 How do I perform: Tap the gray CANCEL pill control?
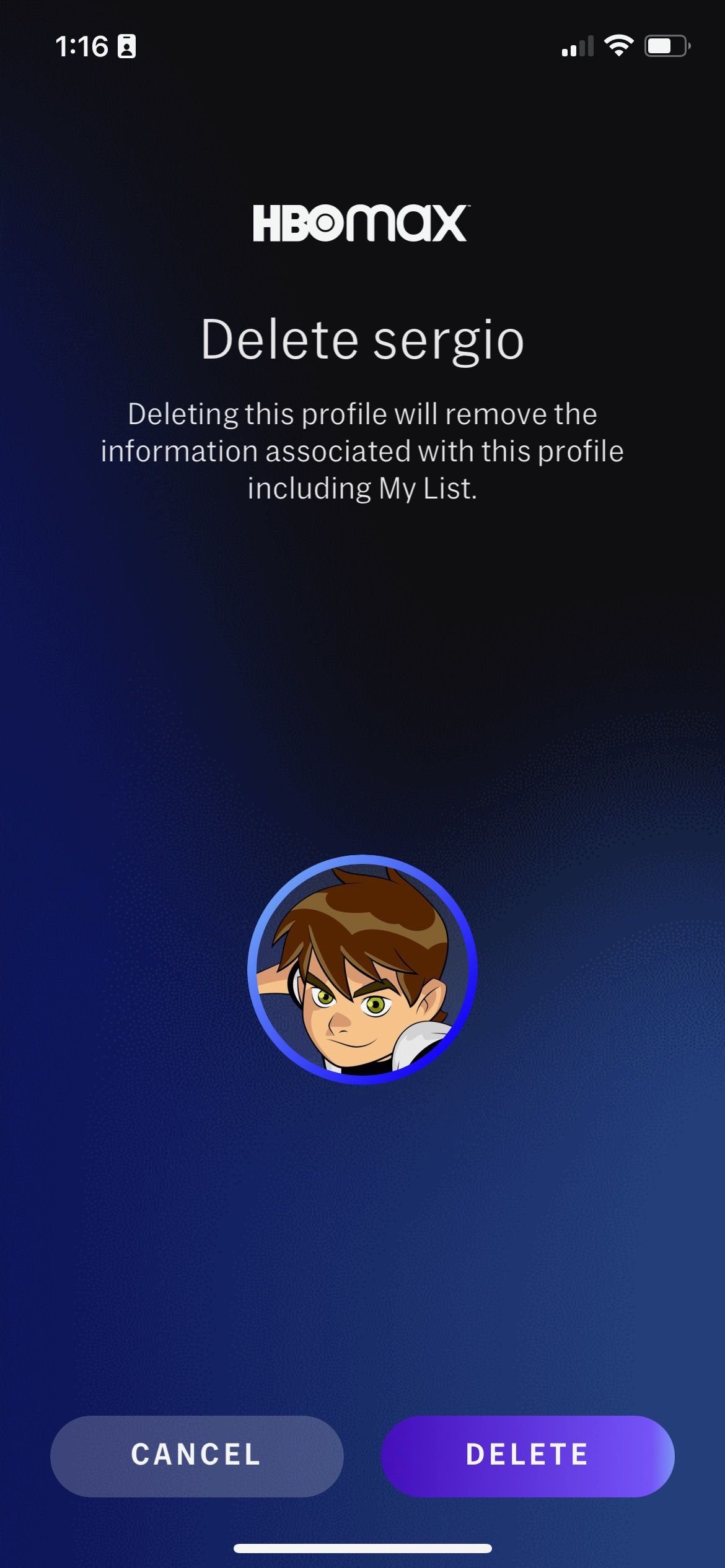pyautogui.click(x=196, y=1456)
